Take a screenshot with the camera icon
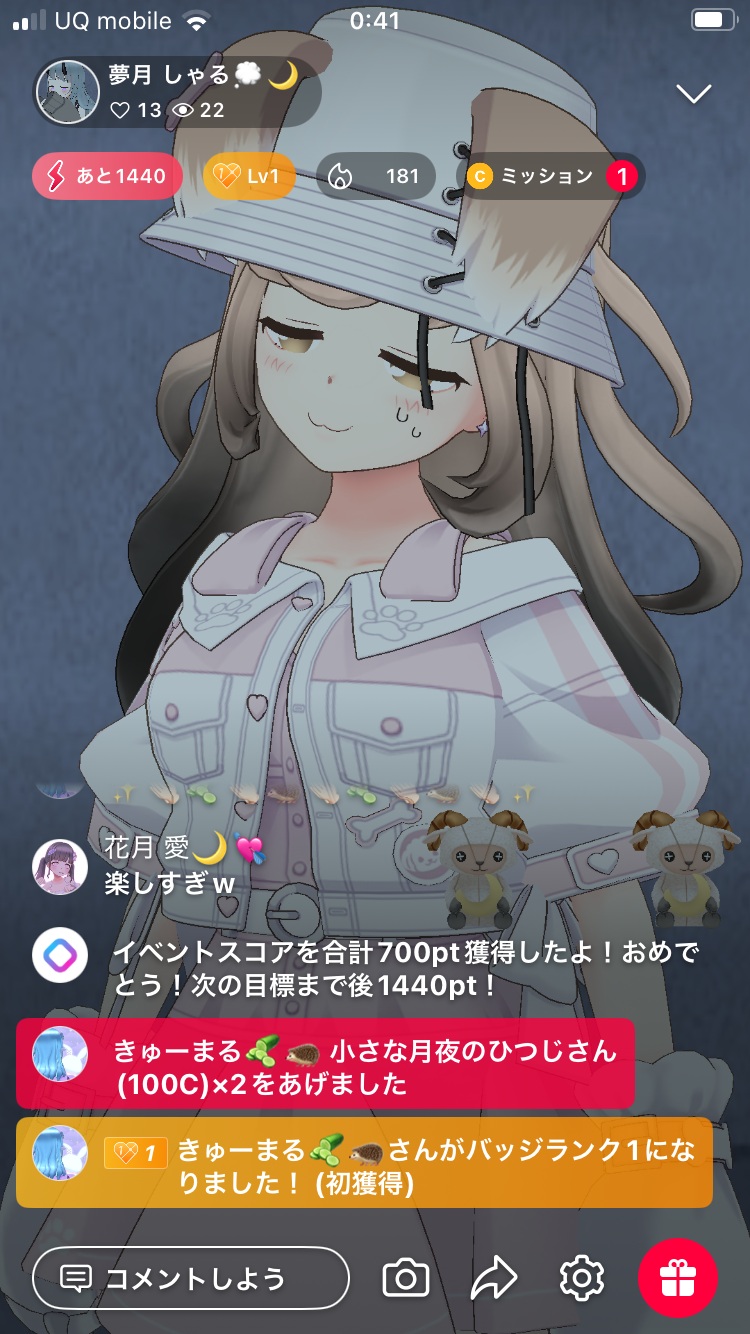 click(406, 1278)
